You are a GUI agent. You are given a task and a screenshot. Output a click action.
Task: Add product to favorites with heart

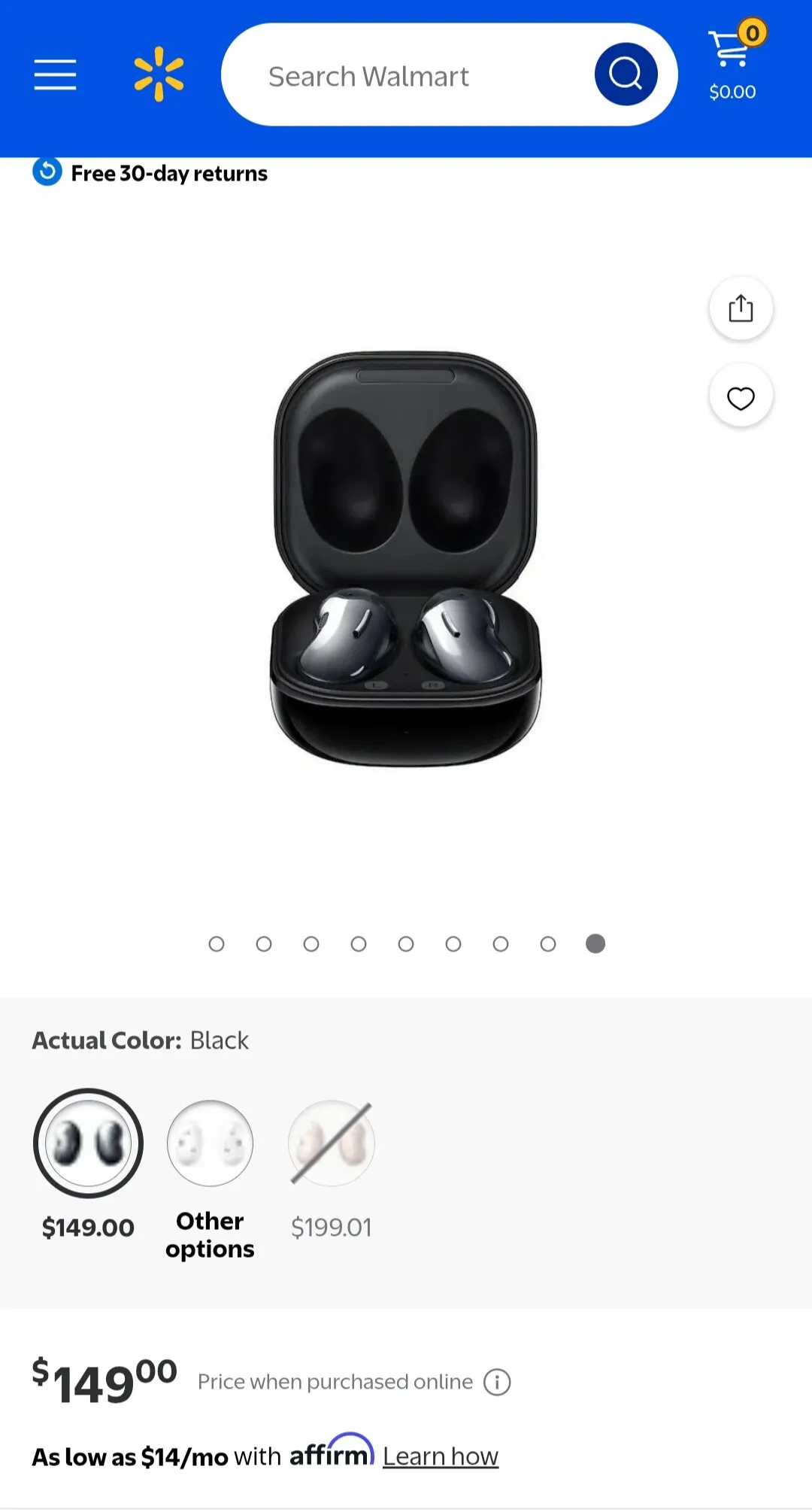point(741,397)
